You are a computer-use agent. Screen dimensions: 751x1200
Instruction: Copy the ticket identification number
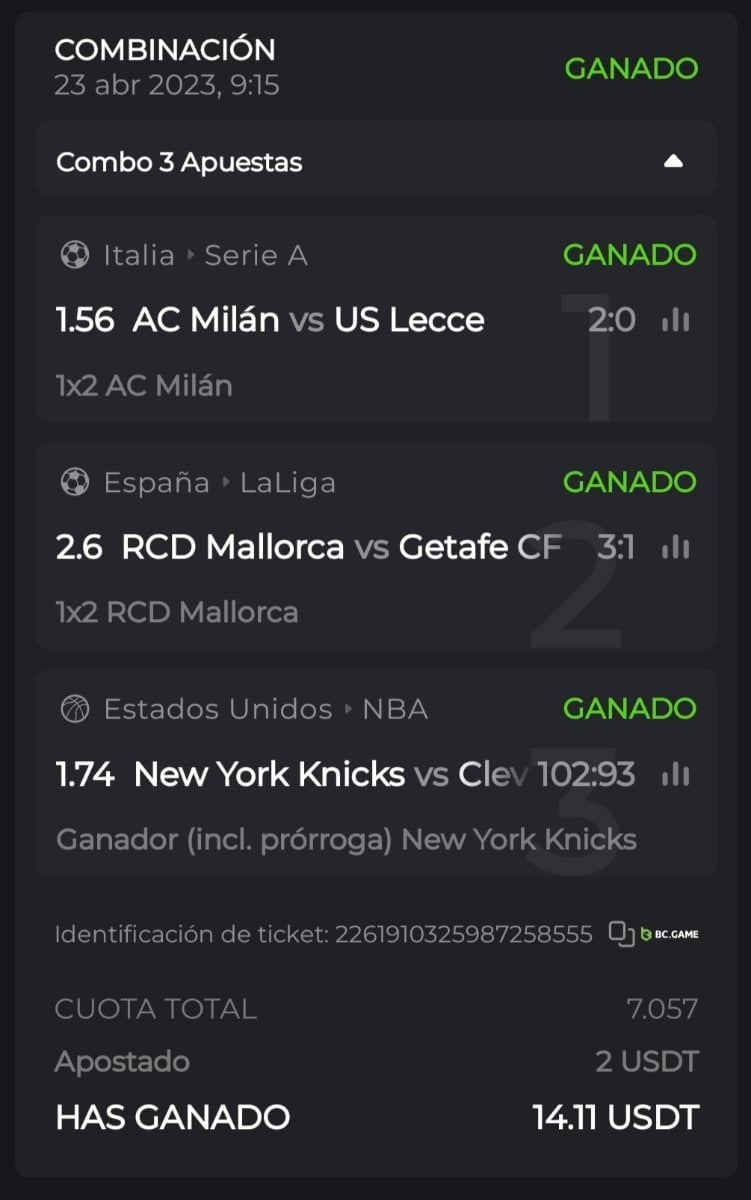point(621,935)
